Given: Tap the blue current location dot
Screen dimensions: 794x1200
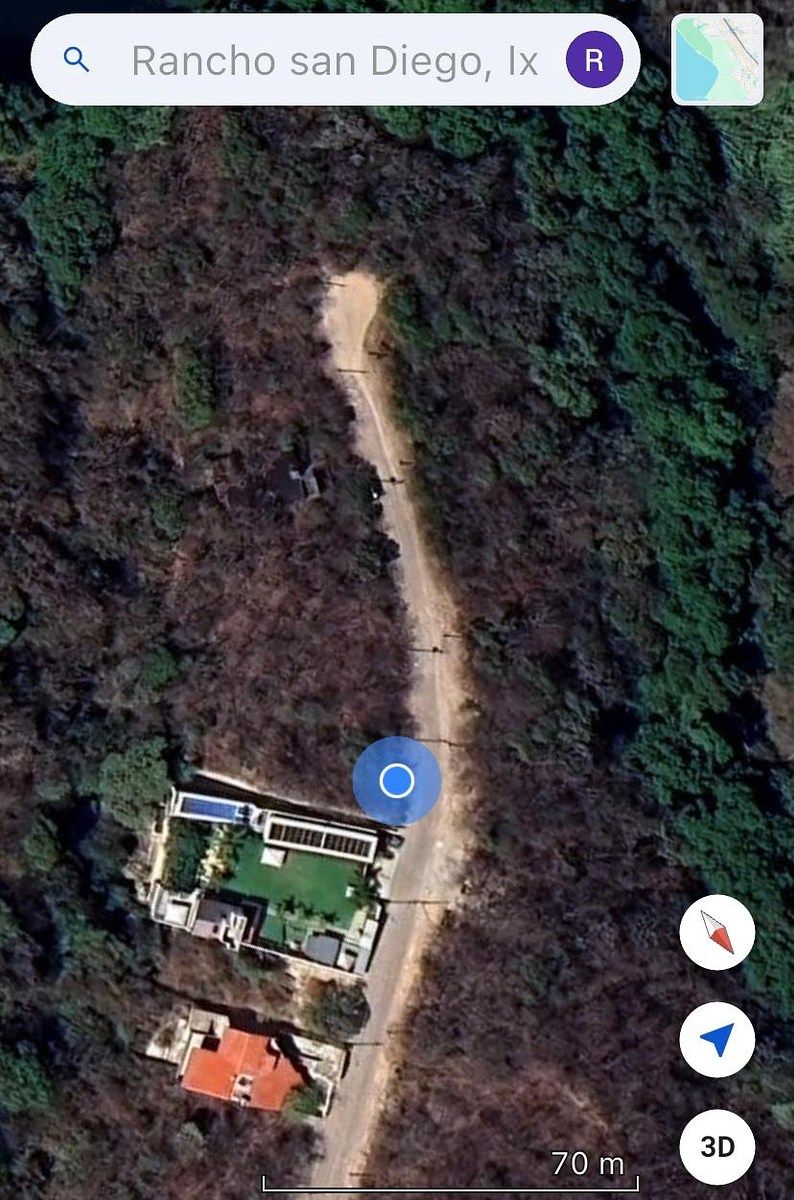Looking at the screenshot, I should click(397, 781).
